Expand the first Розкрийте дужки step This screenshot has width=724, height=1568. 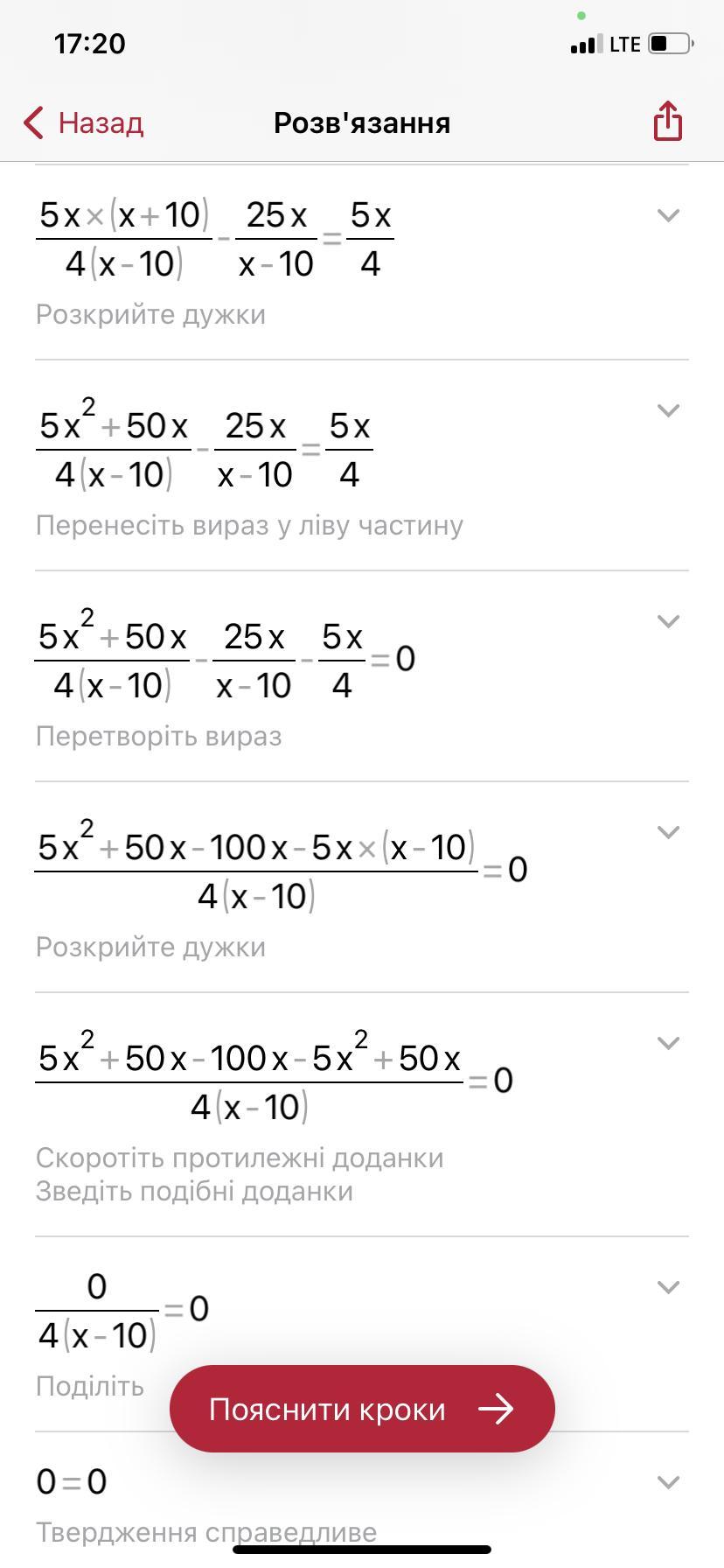[x=668, y=215]
